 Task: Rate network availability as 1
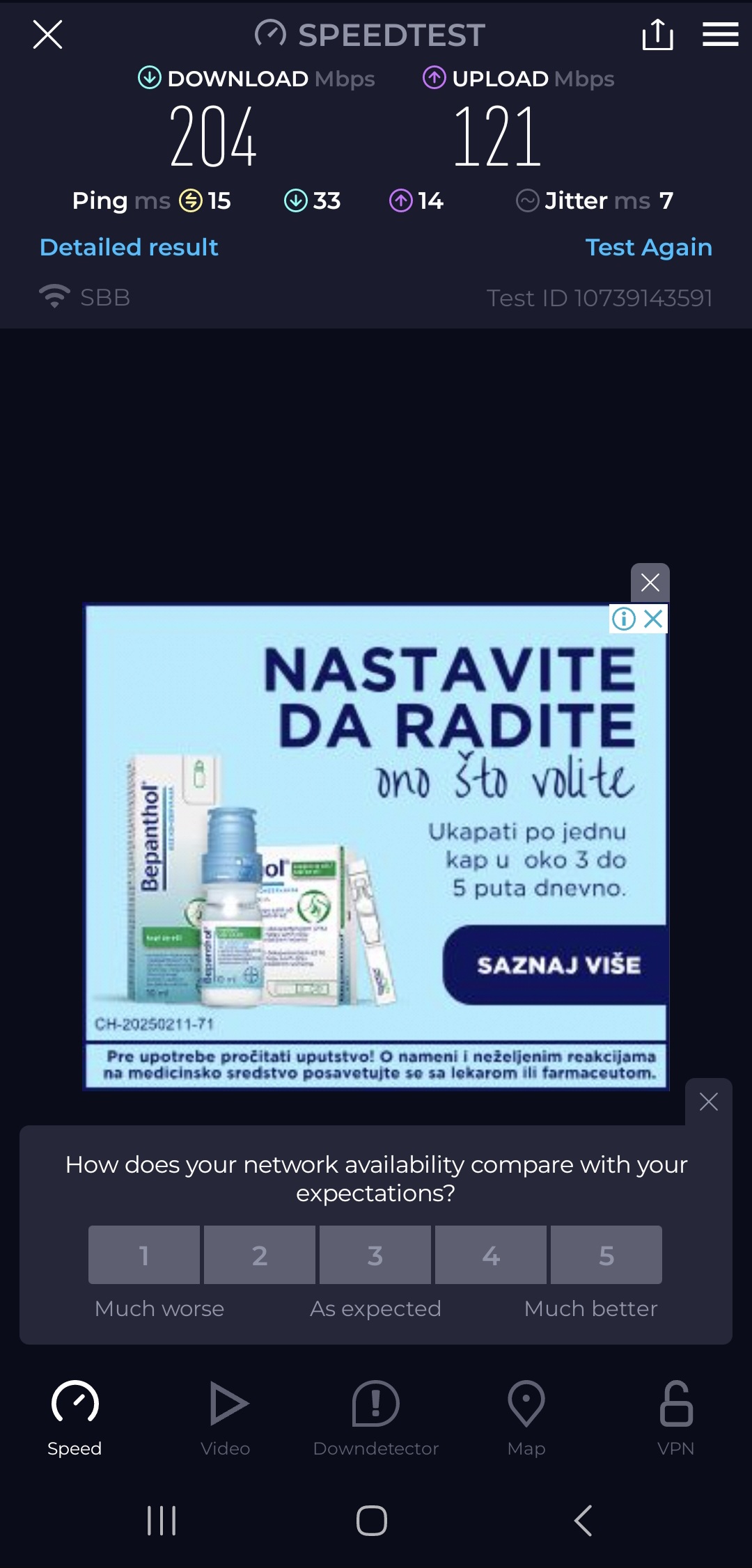pyautogui.click(x=144, y=1255)
